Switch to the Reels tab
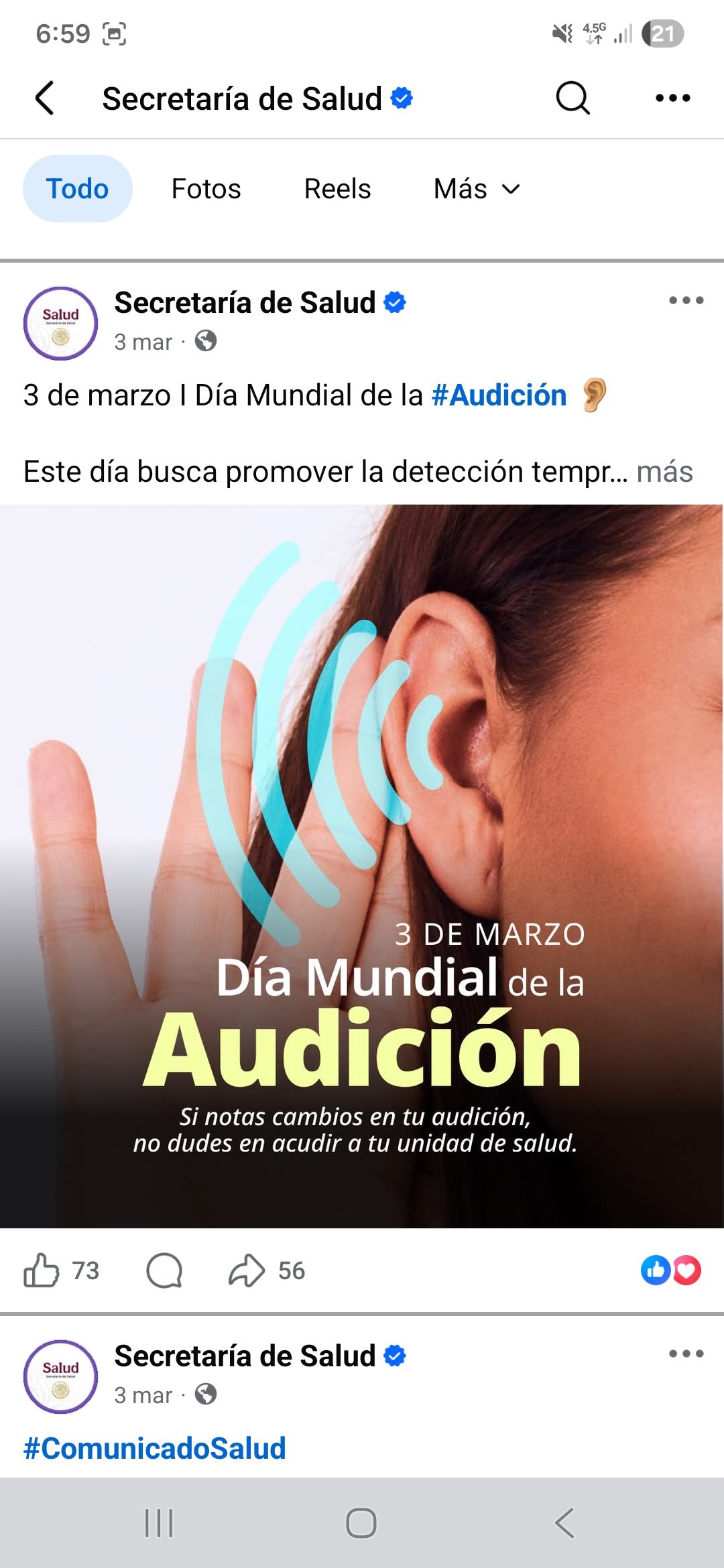 point(337,189)
